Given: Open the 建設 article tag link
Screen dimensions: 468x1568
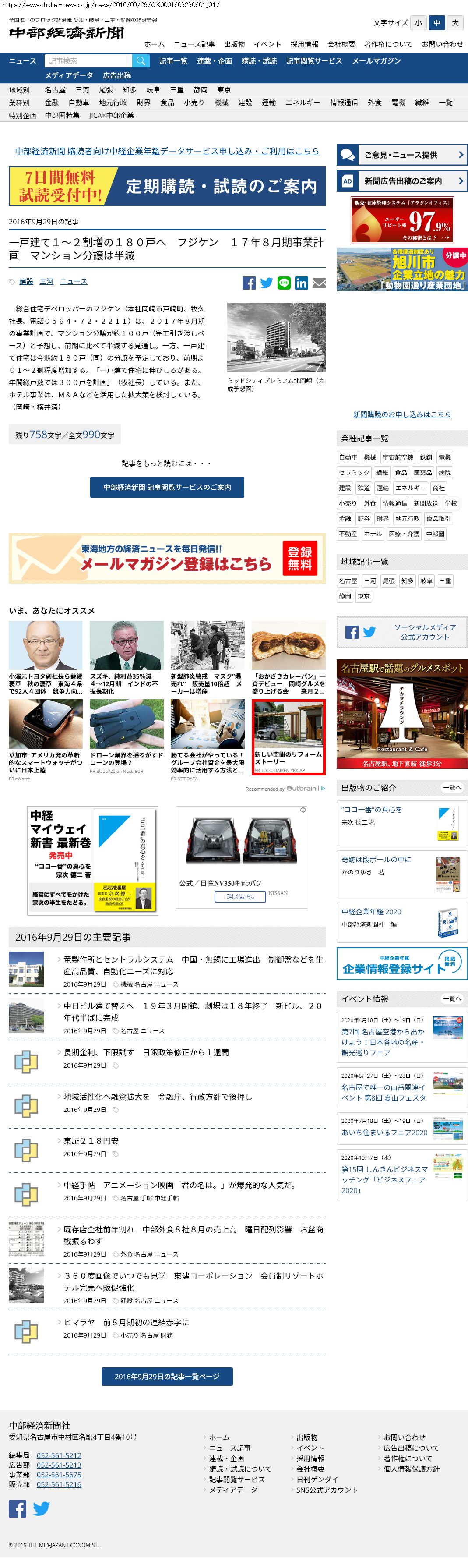Looking at the screenshot, I should [x=26, y=281].
